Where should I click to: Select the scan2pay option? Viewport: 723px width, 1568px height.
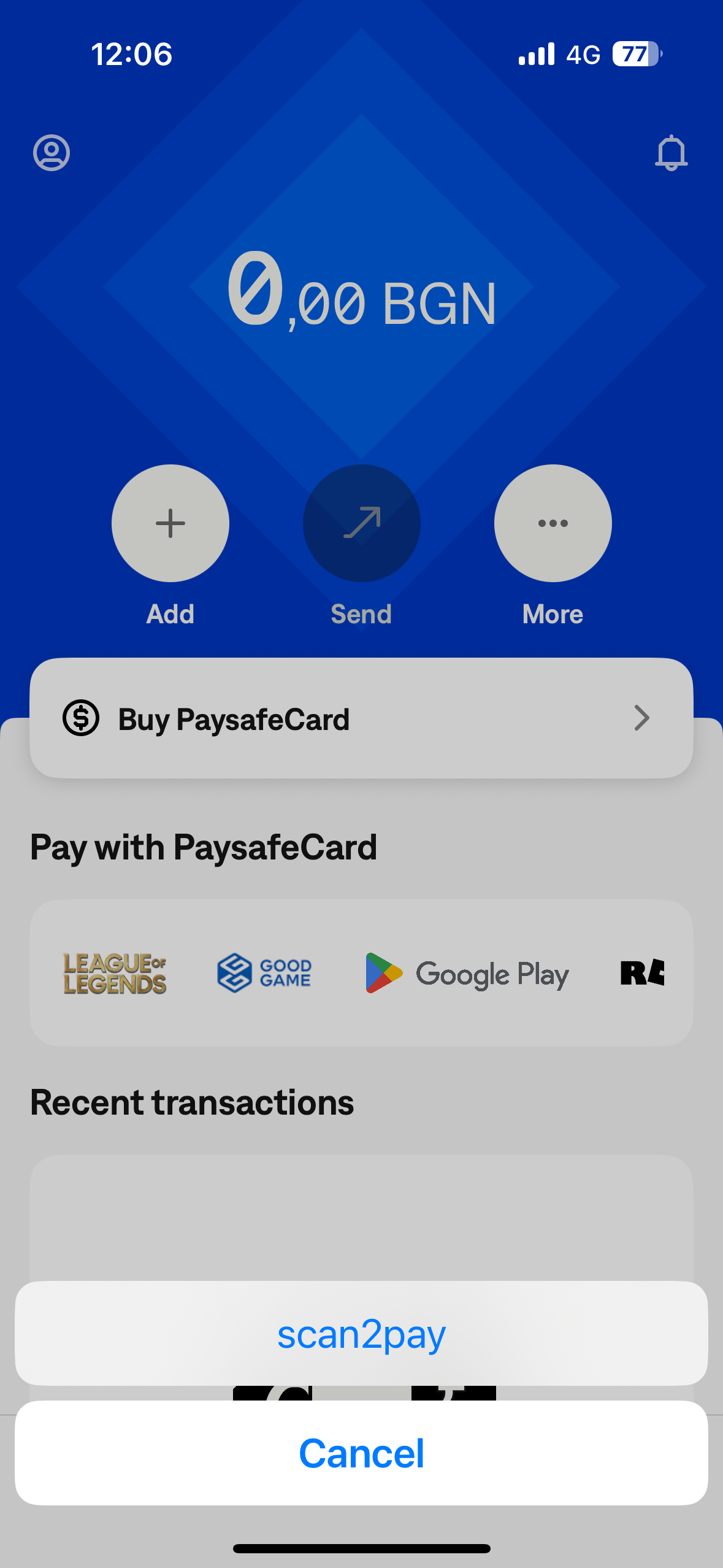pyautogui.click(x=361, y=1334)
